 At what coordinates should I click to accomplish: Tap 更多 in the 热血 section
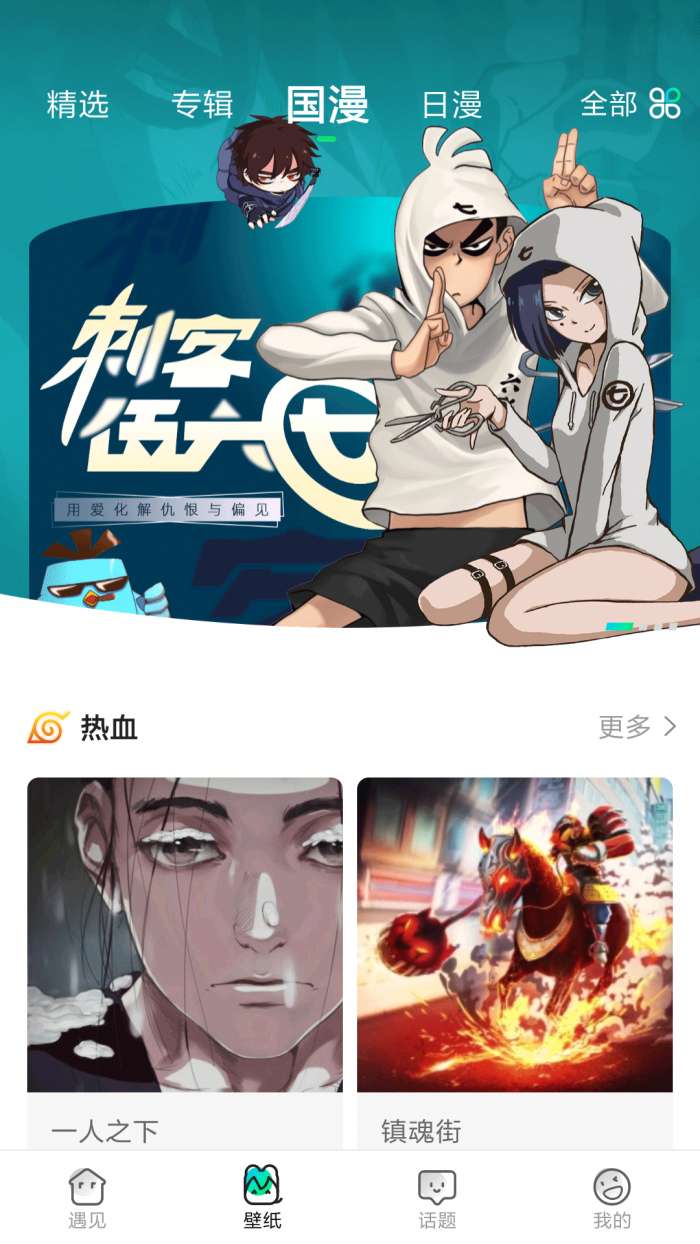point(637,727)
